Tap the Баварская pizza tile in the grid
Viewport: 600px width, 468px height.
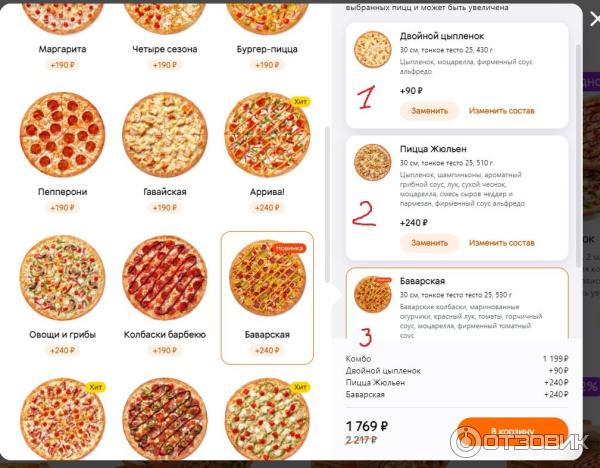267,280
